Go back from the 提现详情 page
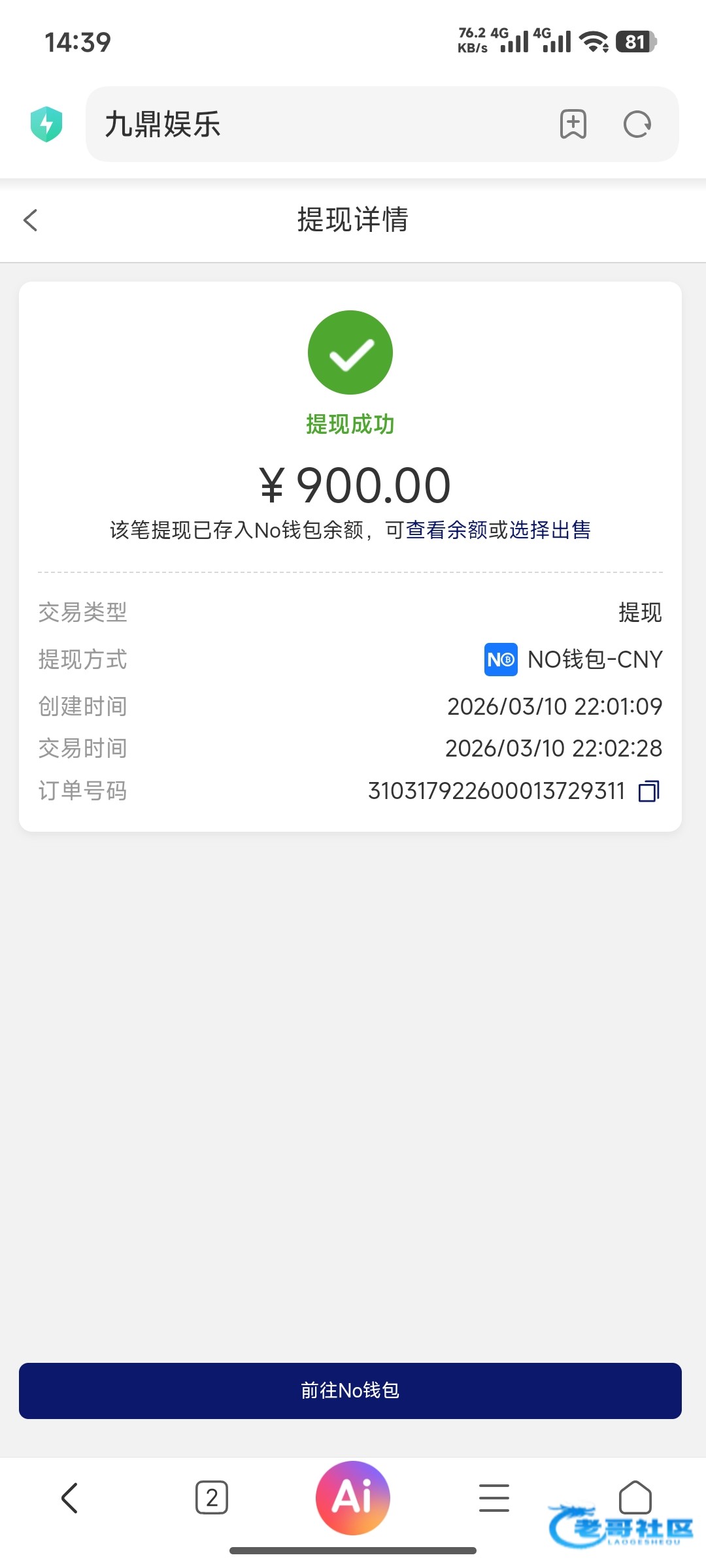706x1568 pixels. 31,220
